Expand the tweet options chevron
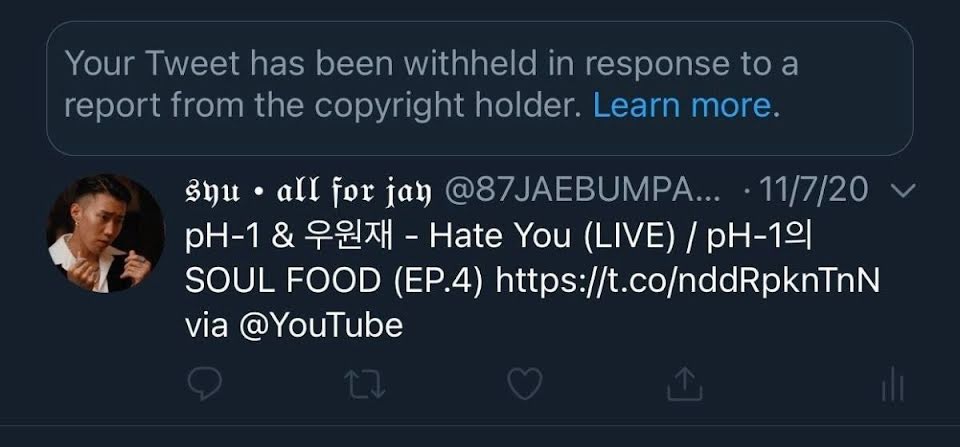This screenshot has height=447, width=960. [901, 190]
